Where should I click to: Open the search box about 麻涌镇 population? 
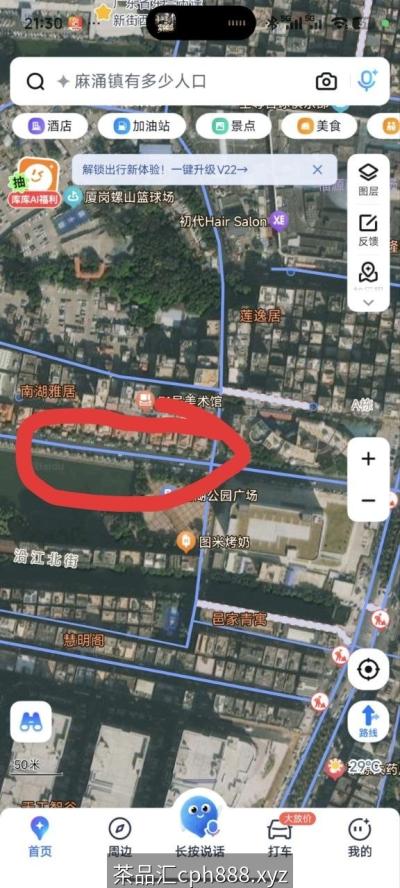(187, 82)
